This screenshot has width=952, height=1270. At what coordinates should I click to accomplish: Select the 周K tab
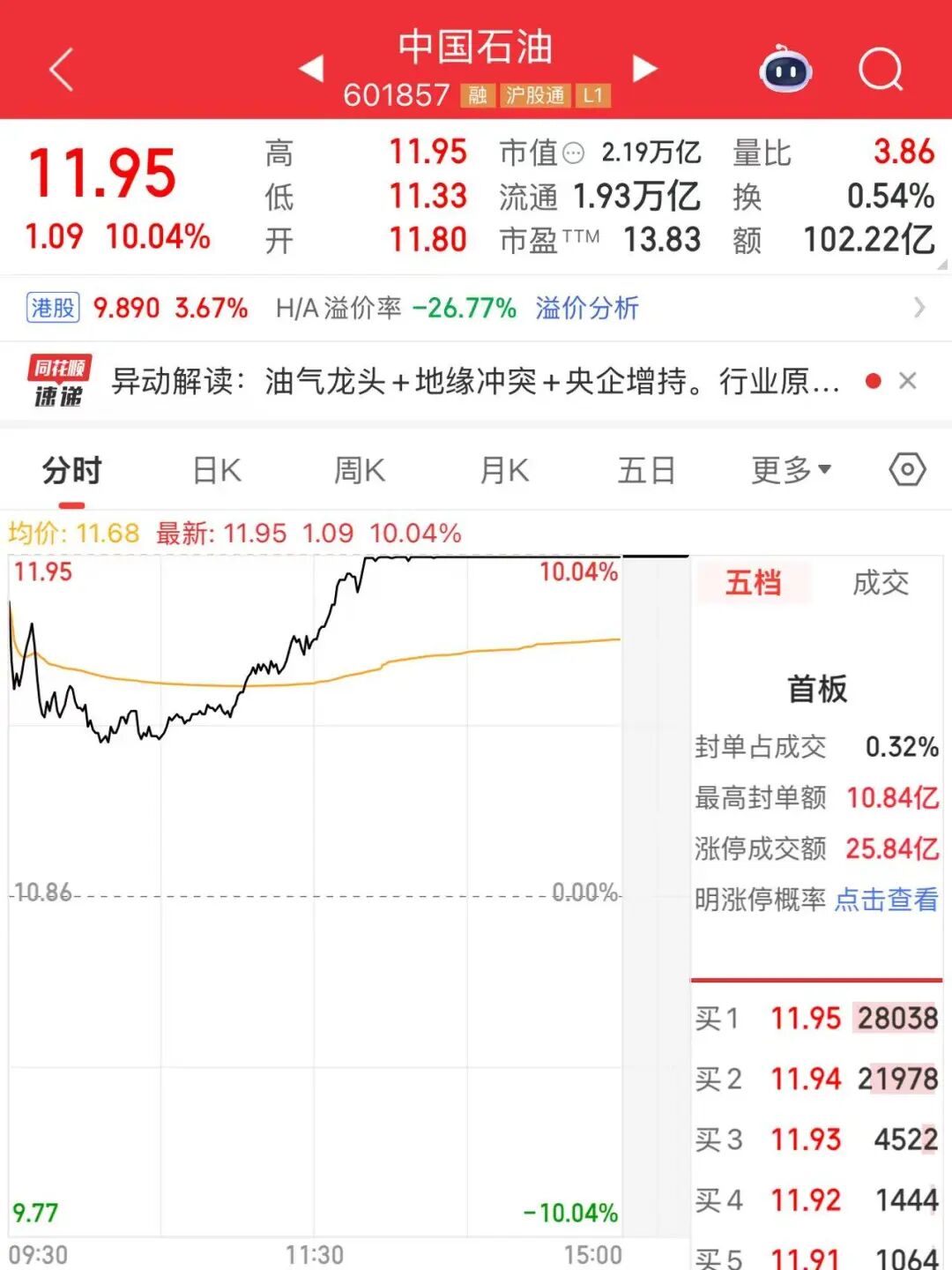[x=358, y=470]
